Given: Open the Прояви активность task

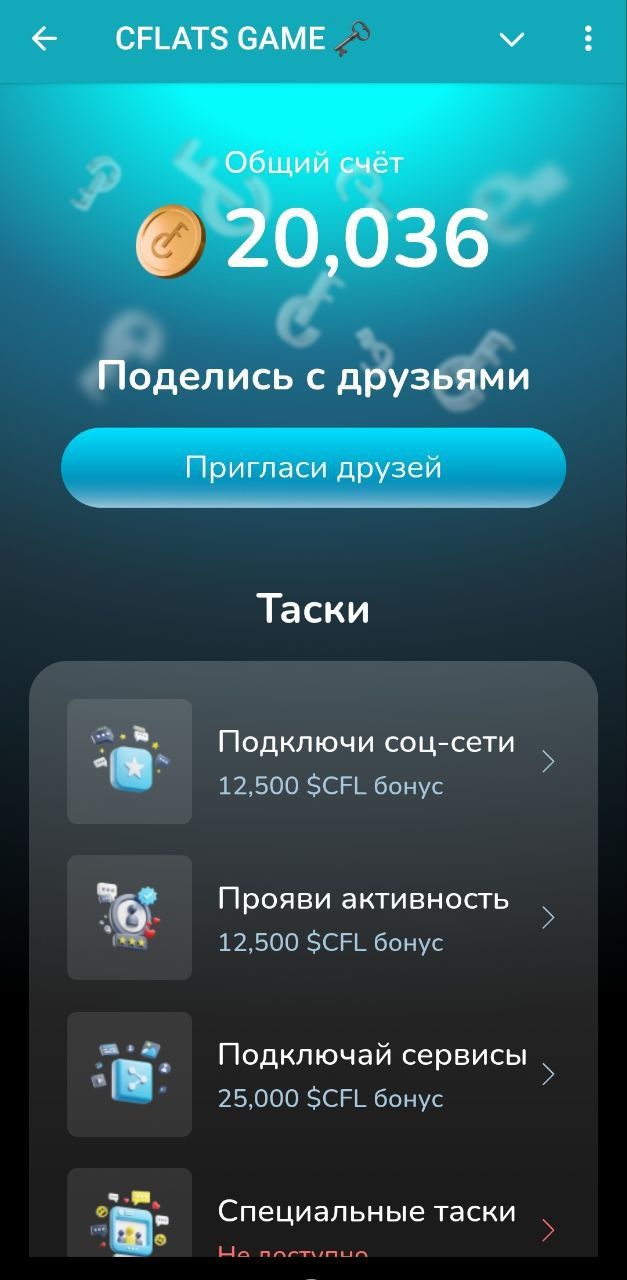Looking at the screenshot, I should 313,918.
